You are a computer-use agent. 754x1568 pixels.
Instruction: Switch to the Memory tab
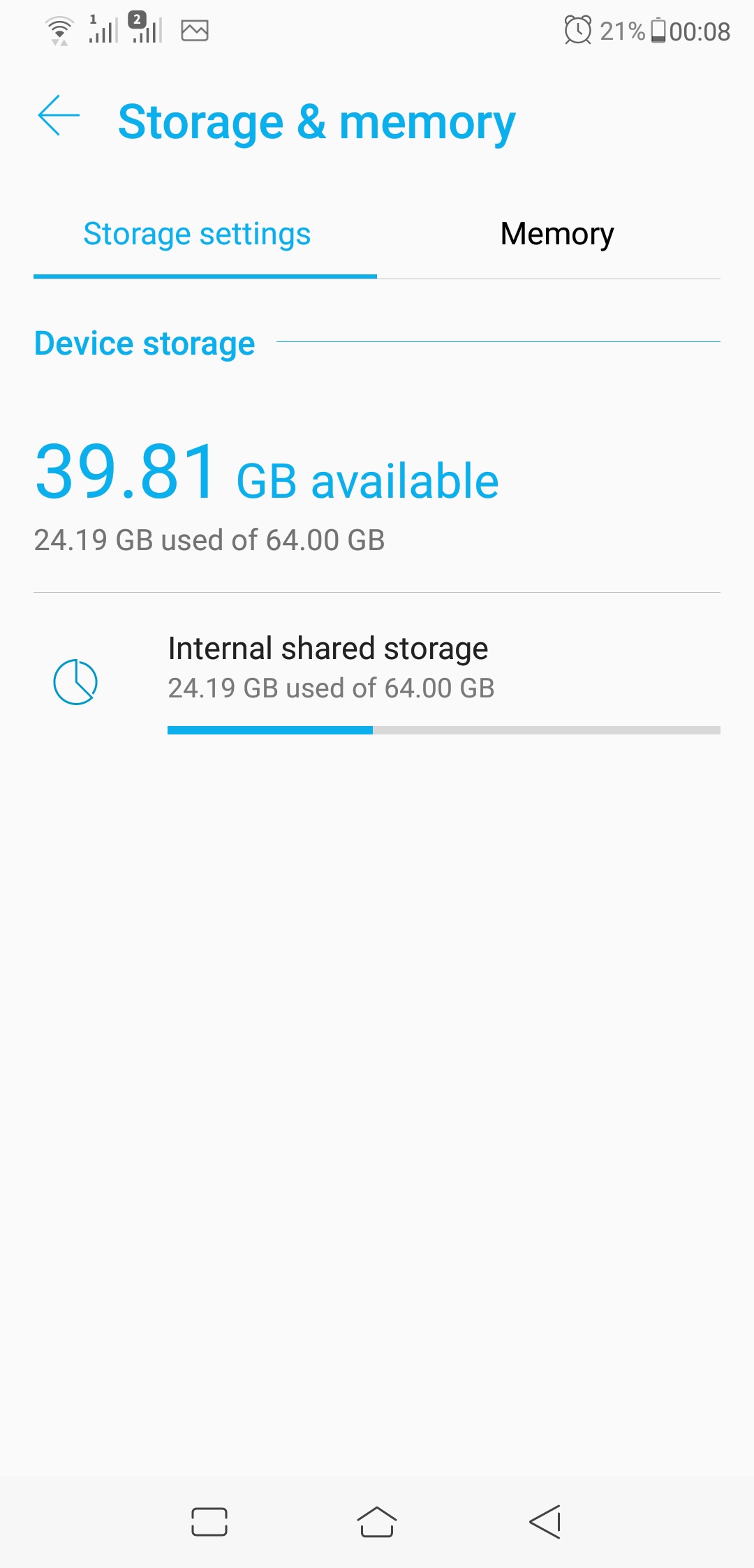point(557,234)
